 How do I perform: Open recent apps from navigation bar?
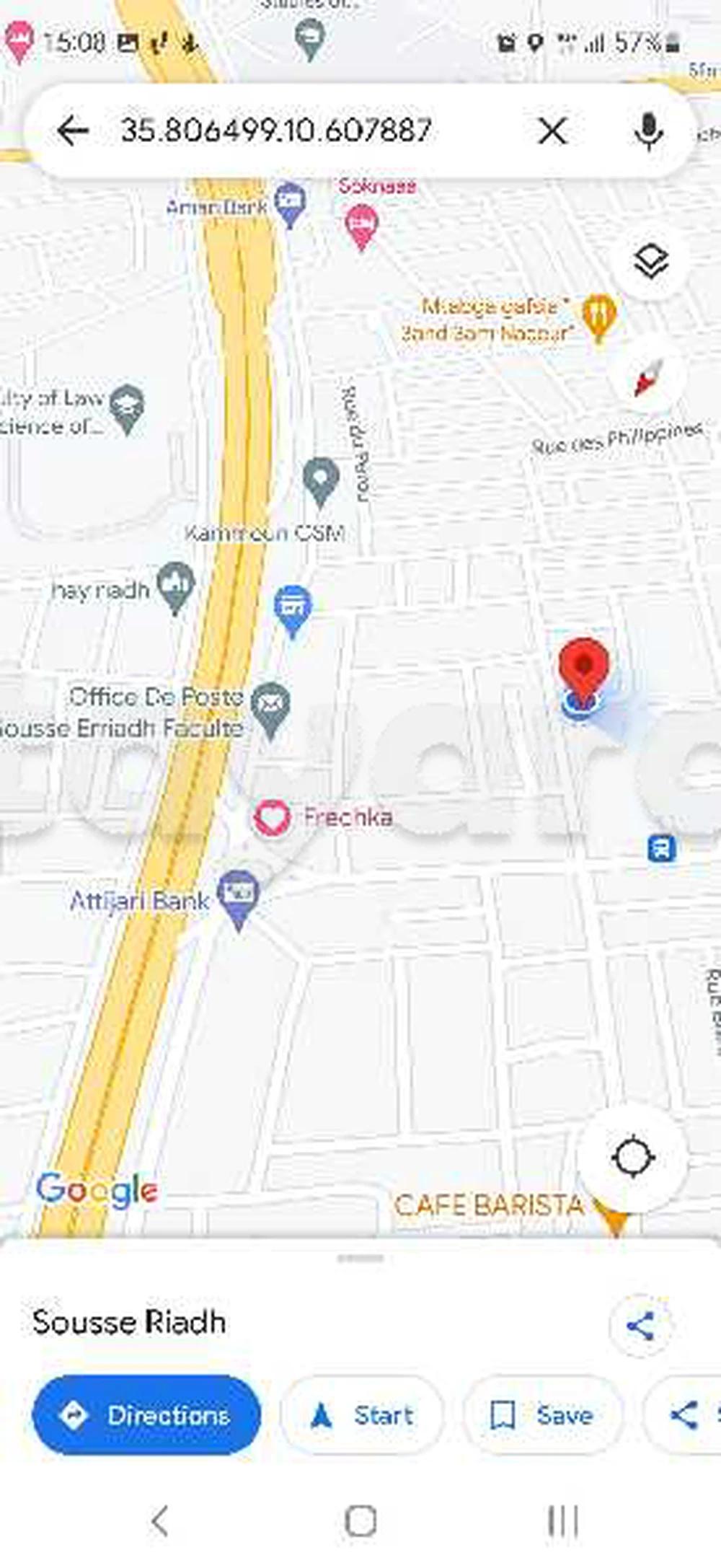[562, 1522]
